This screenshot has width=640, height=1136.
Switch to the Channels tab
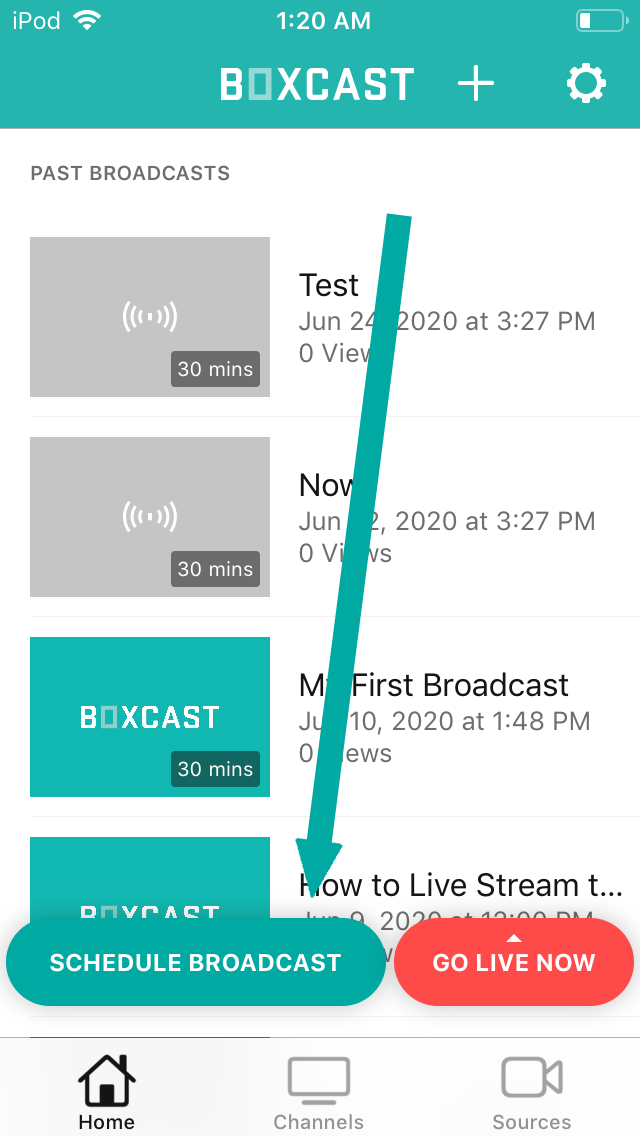[x=319, y=1092]
